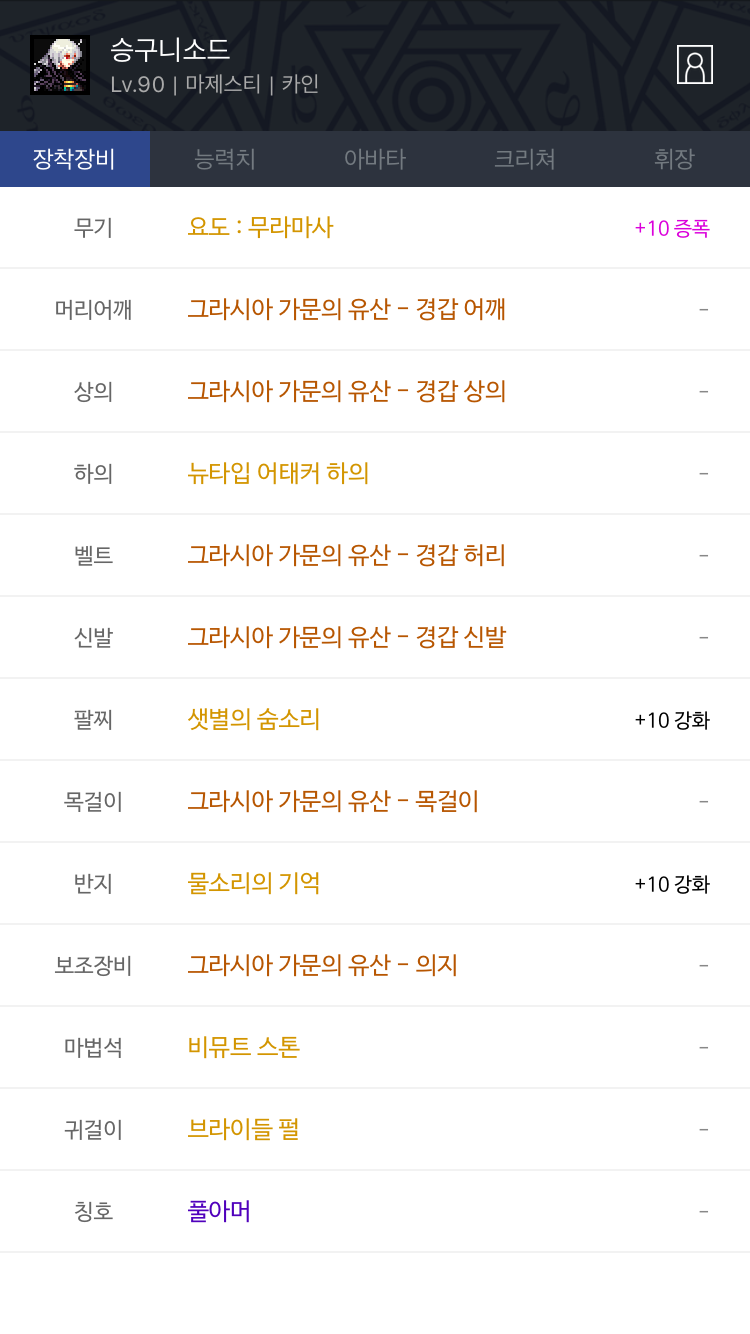View the 샛별의 숨소리 bracelet
750x1334 pixels.
point(375,719)
